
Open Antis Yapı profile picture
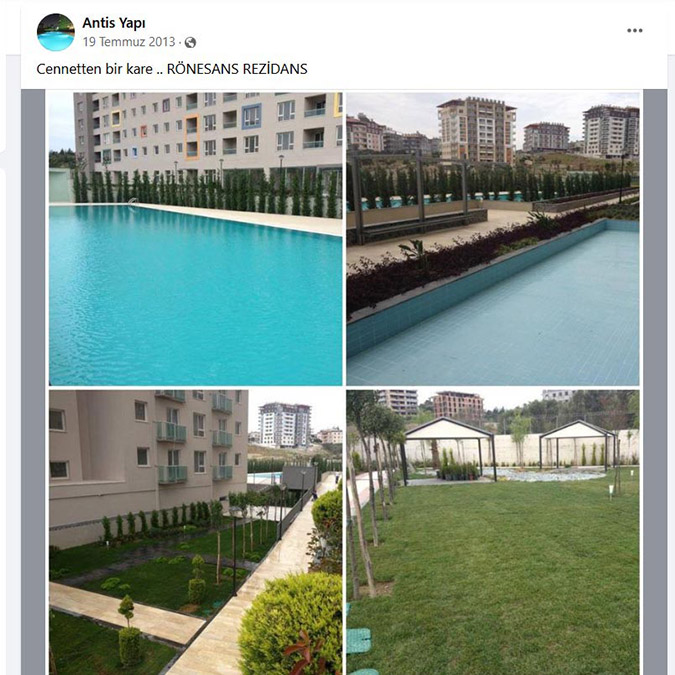56,32
